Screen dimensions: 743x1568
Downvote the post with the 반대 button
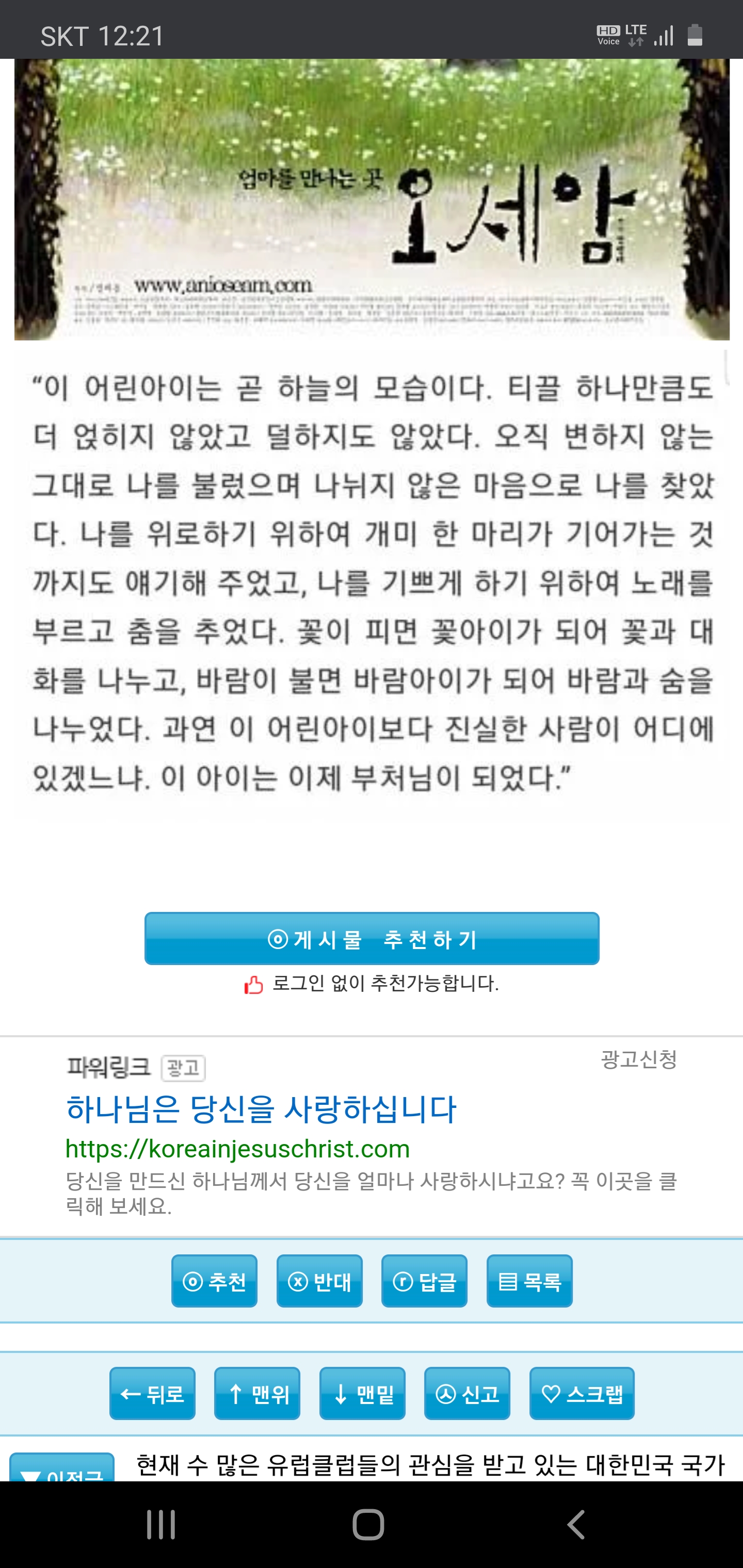(x=319, y=1281)
